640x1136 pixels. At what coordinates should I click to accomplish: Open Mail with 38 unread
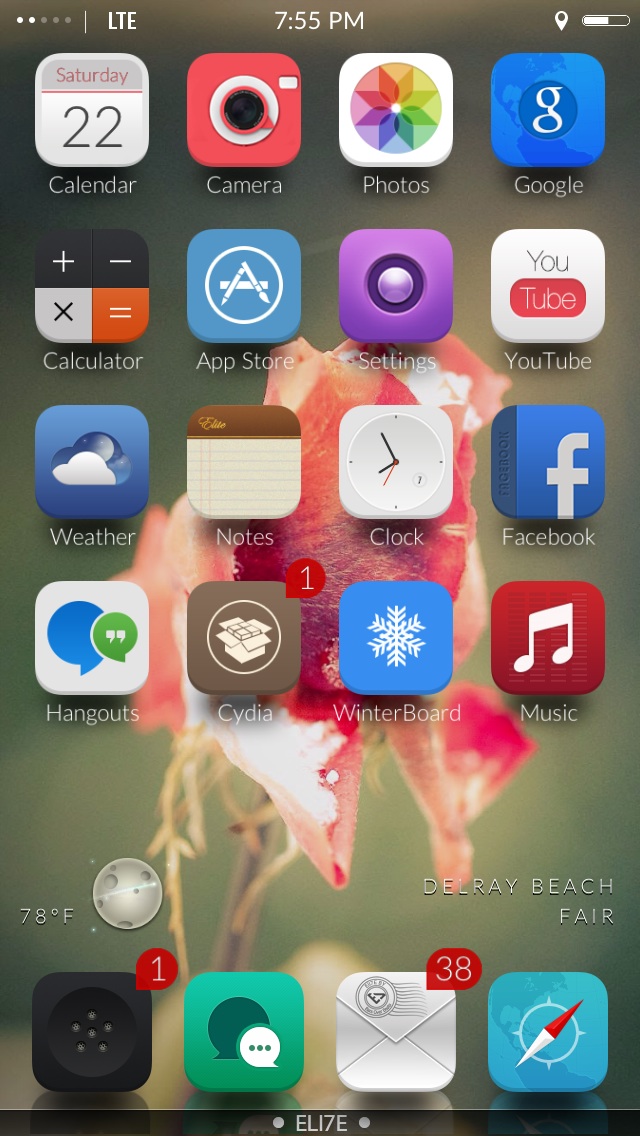click(396, 1032)
